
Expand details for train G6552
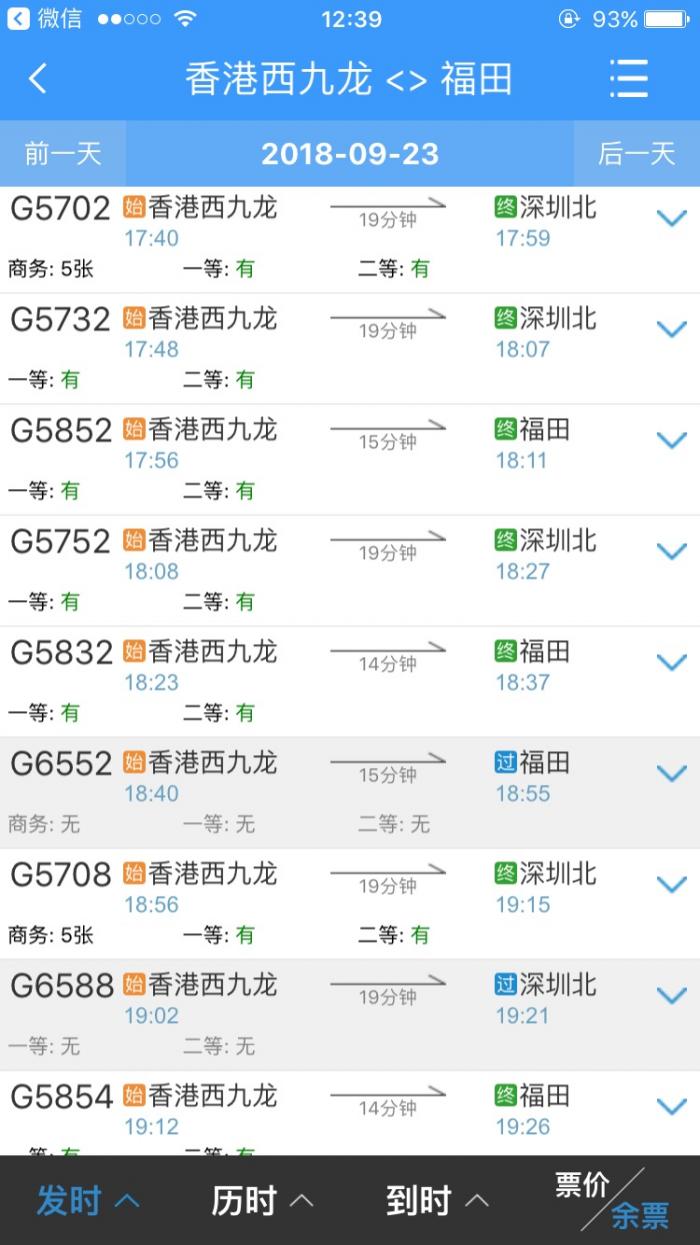(671, 773)
